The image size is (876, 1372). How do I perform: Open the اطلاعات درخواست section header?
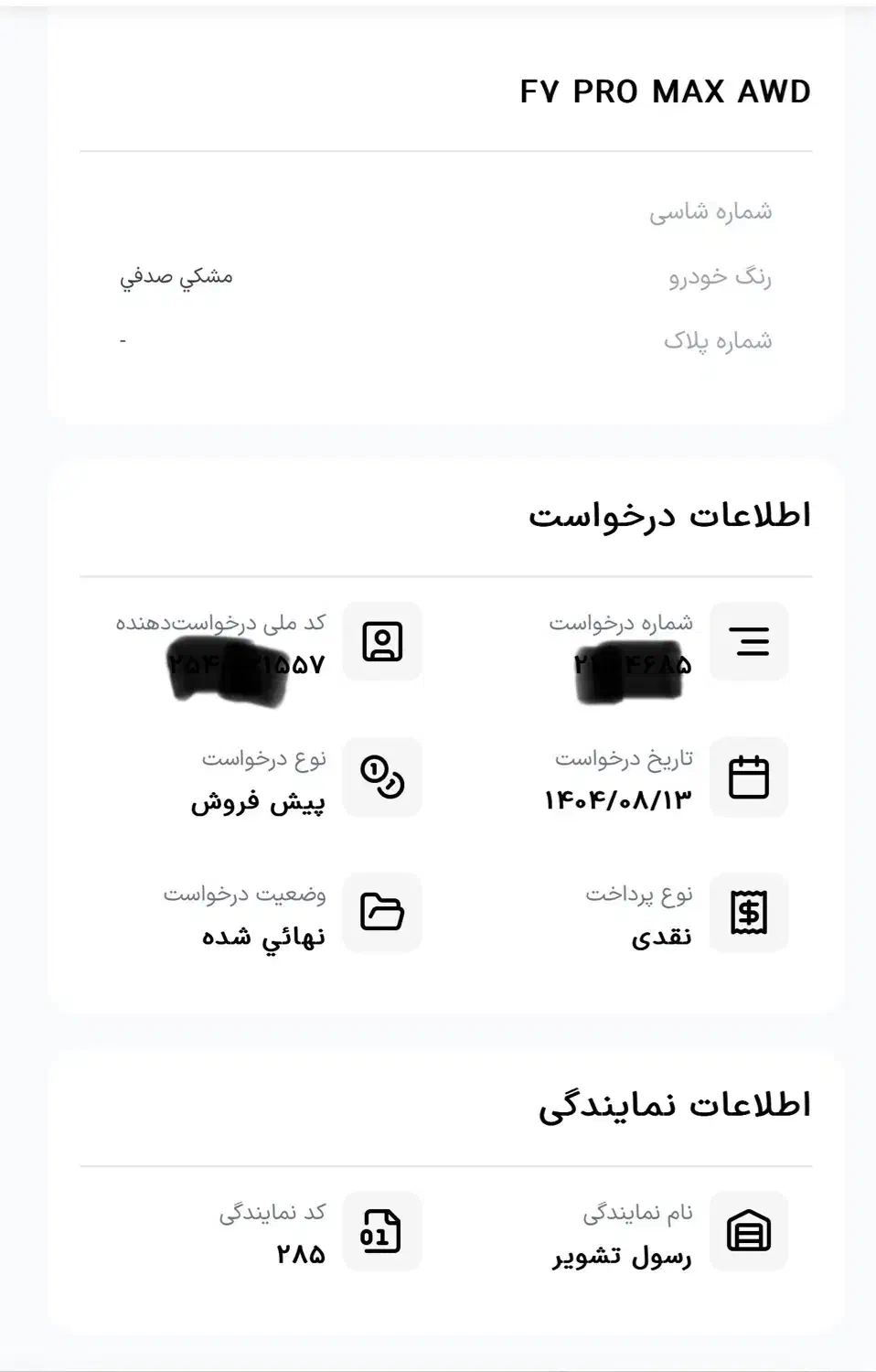(674, 514)
